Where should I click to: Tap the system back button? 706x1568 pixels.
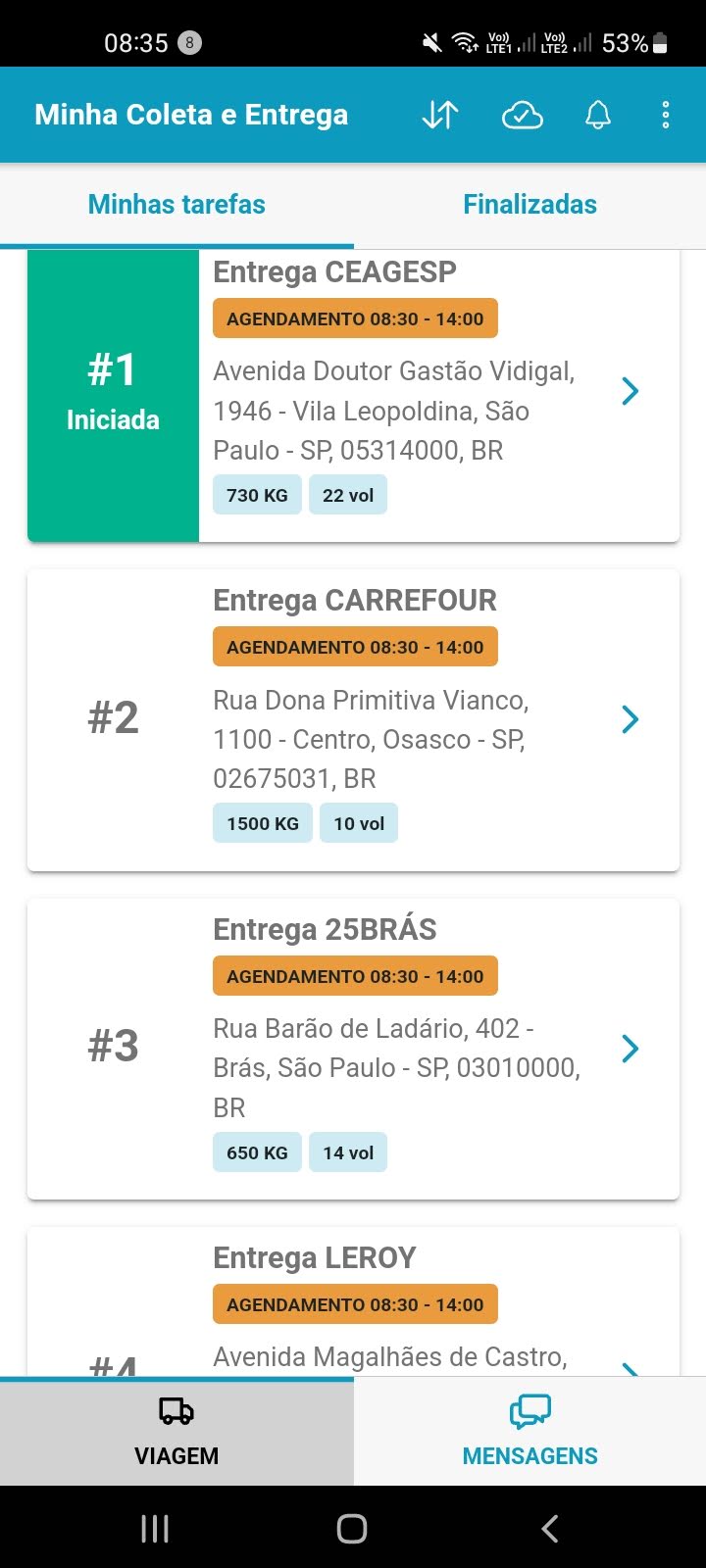pyautogui.click(x=550, y=1528)
